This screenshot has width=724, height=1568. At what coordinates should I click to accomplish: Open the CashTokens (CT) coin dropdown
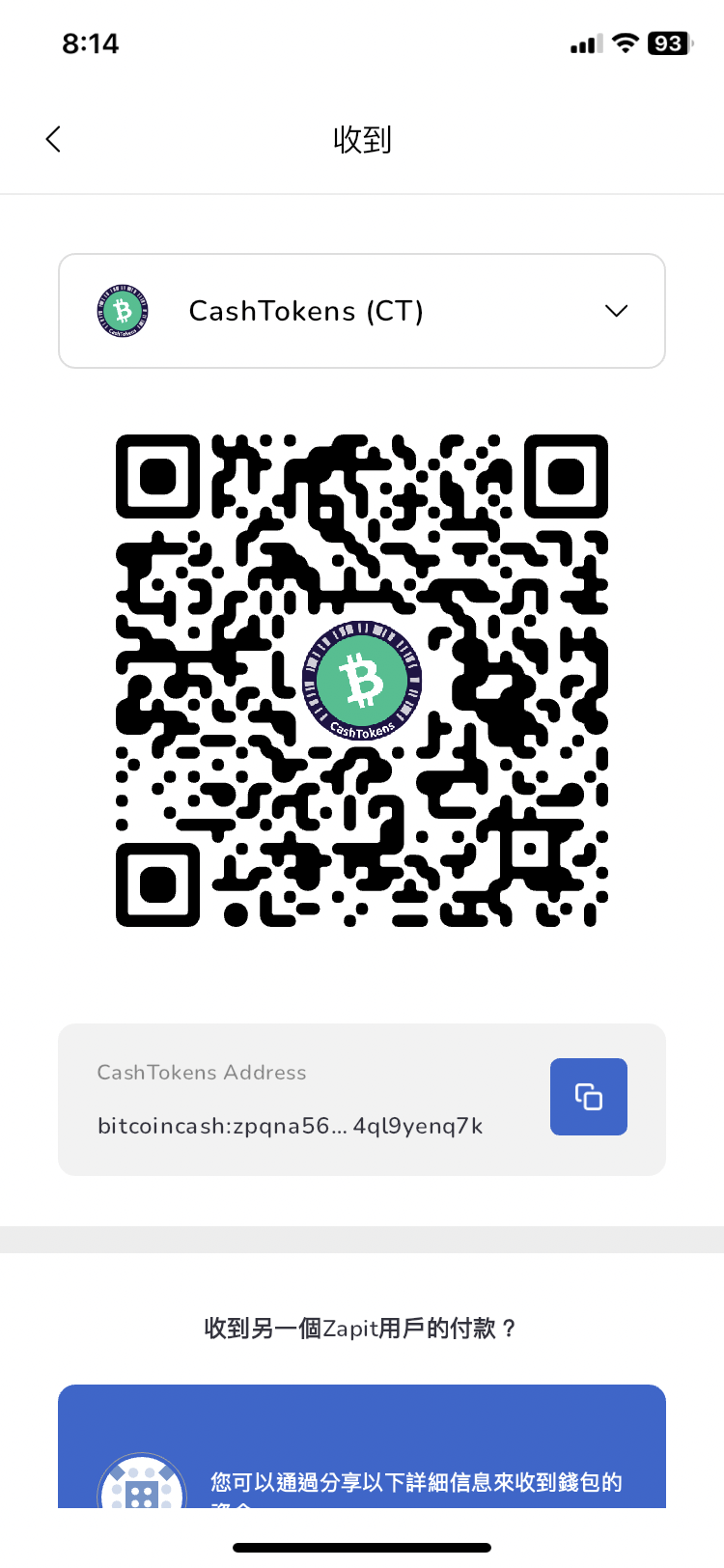click(x=362, y=311)
